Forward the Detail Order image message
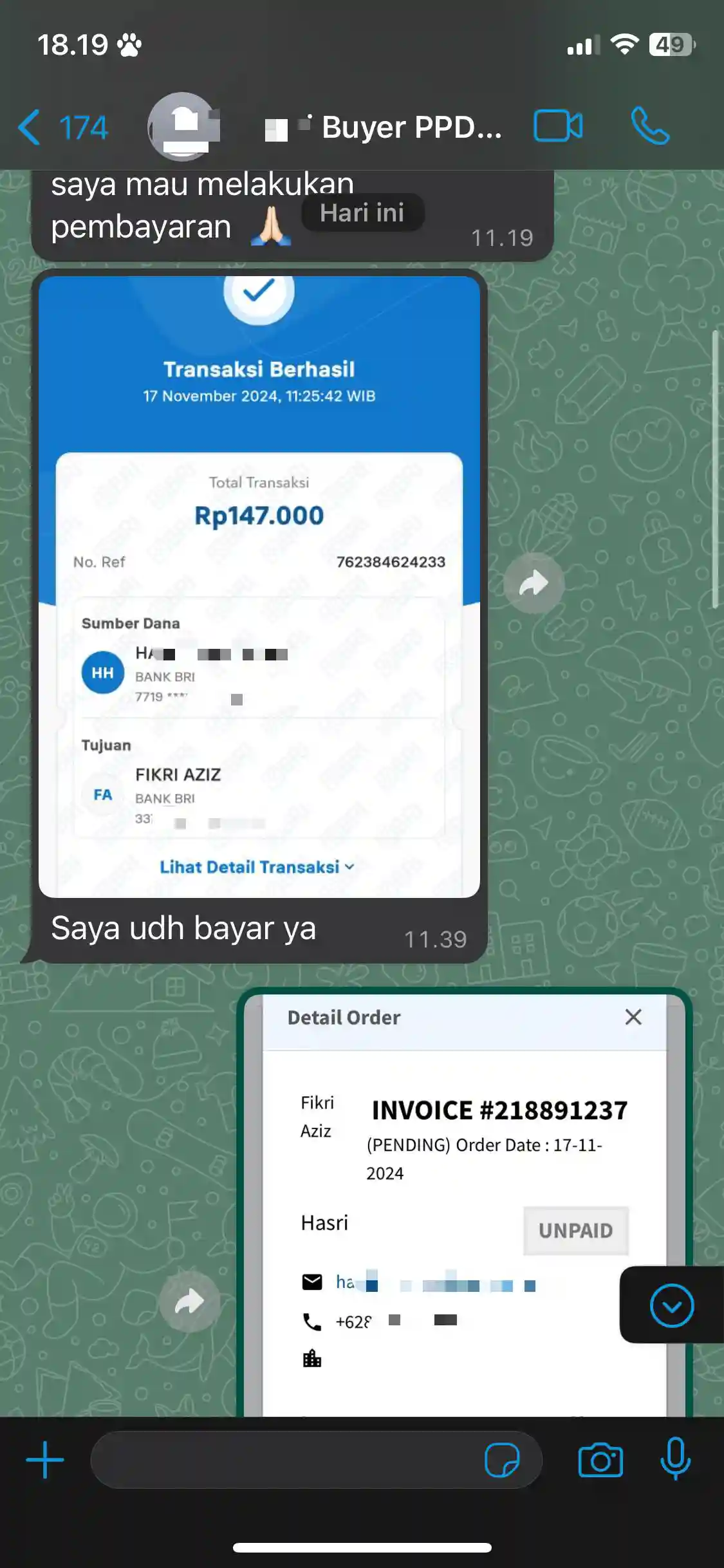 (x=189, y=1302)
